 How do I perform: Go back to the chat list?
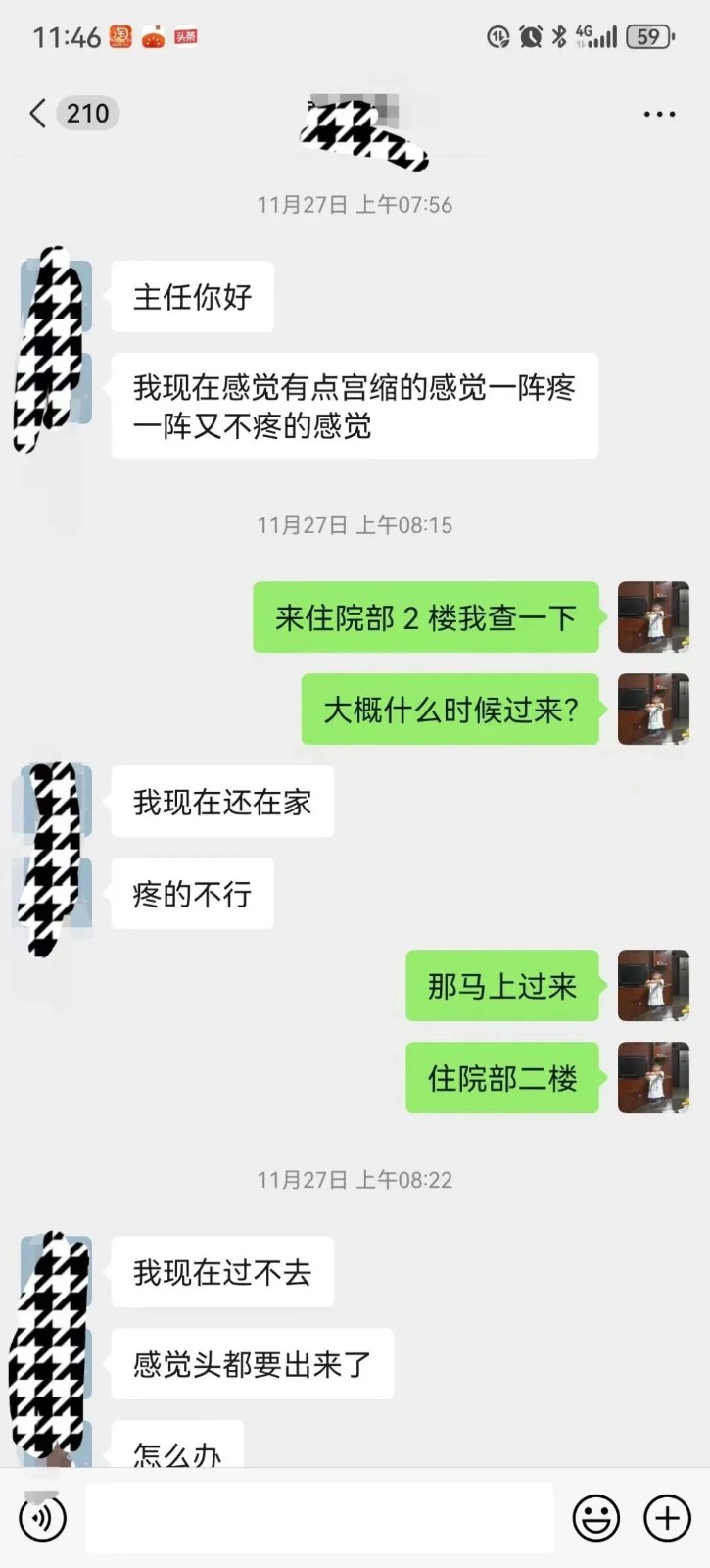point(39,114)
